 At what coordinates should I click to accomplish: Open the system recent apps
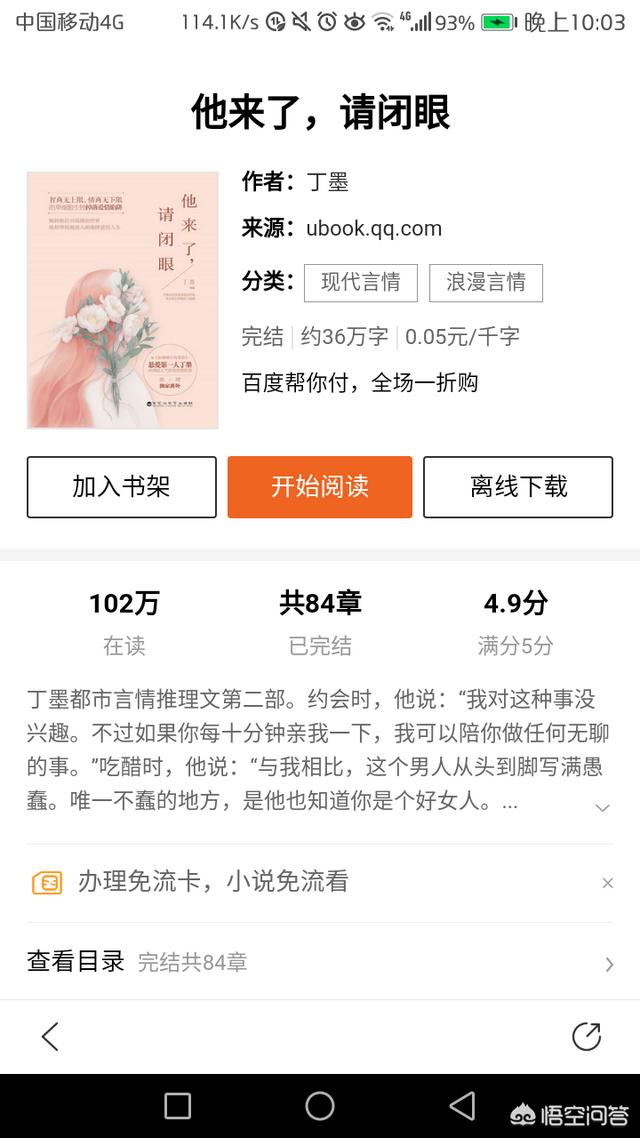178,1106
